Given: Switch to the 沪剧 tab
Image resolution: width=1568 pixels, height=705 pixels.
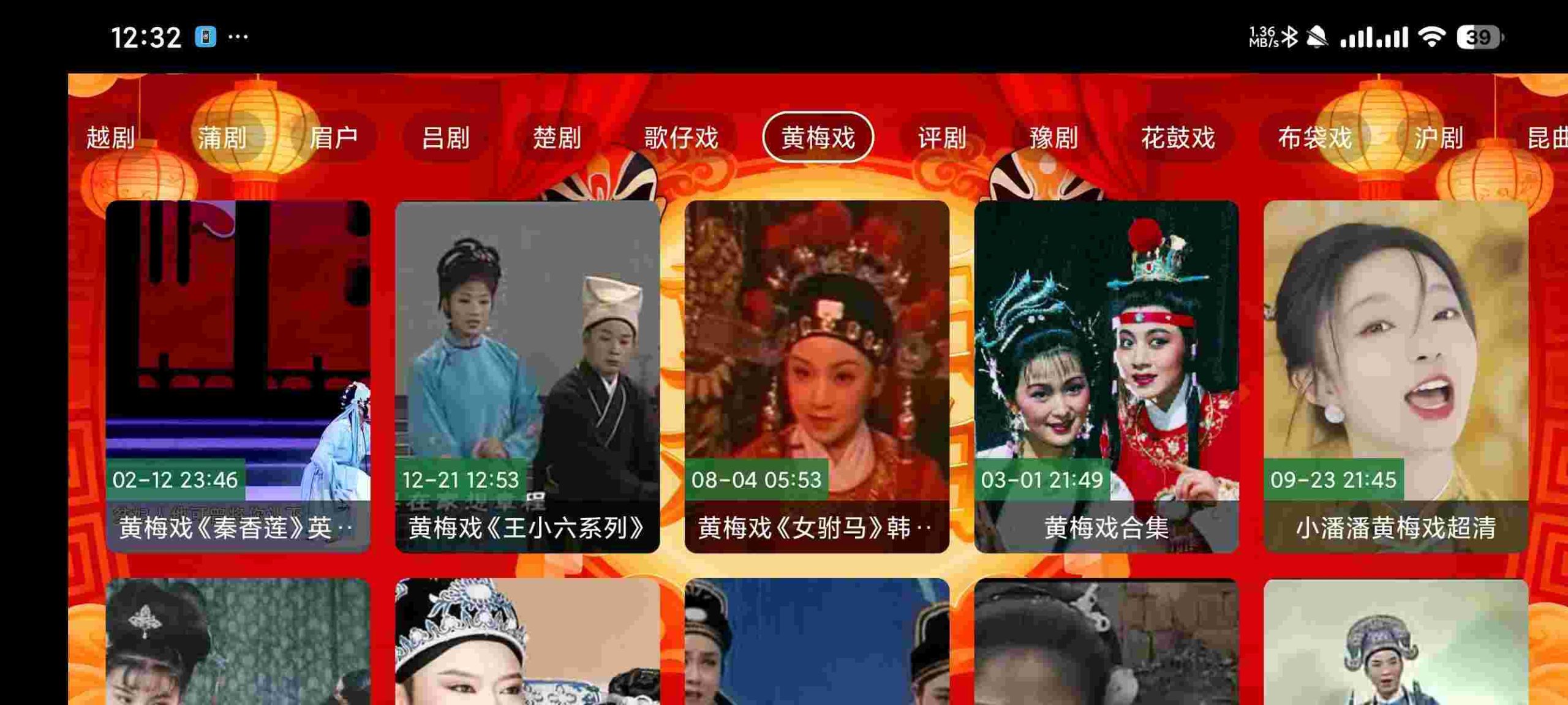Looking at the screenshot, I should tap(1439, 137).
